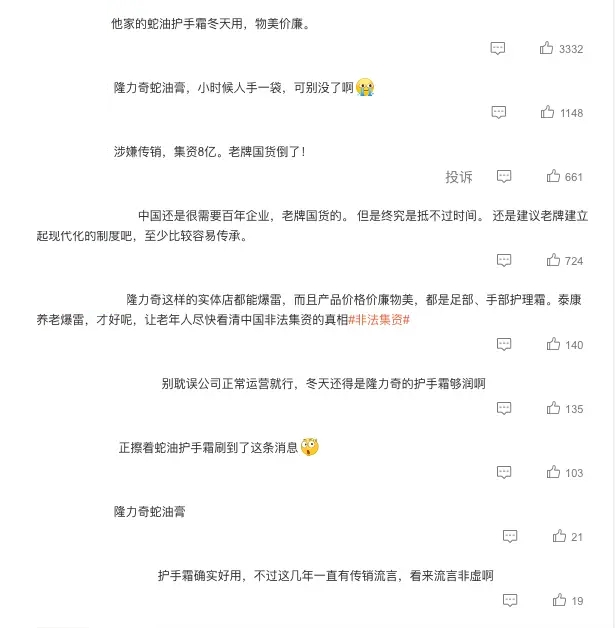The width and height of the screenshot is (615, 628).
Task: Like the 涉嫌传销 comment with 661 likes
Action: 553,176
